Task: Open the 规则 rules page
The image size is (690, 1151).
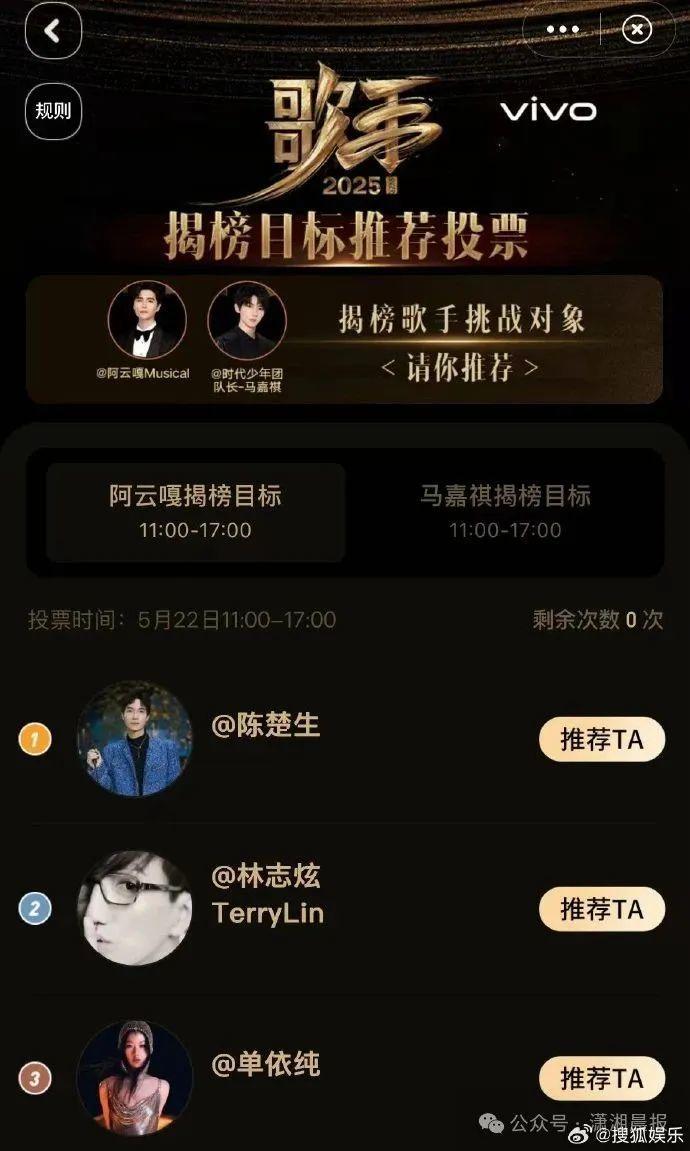Action: [53, 110]
